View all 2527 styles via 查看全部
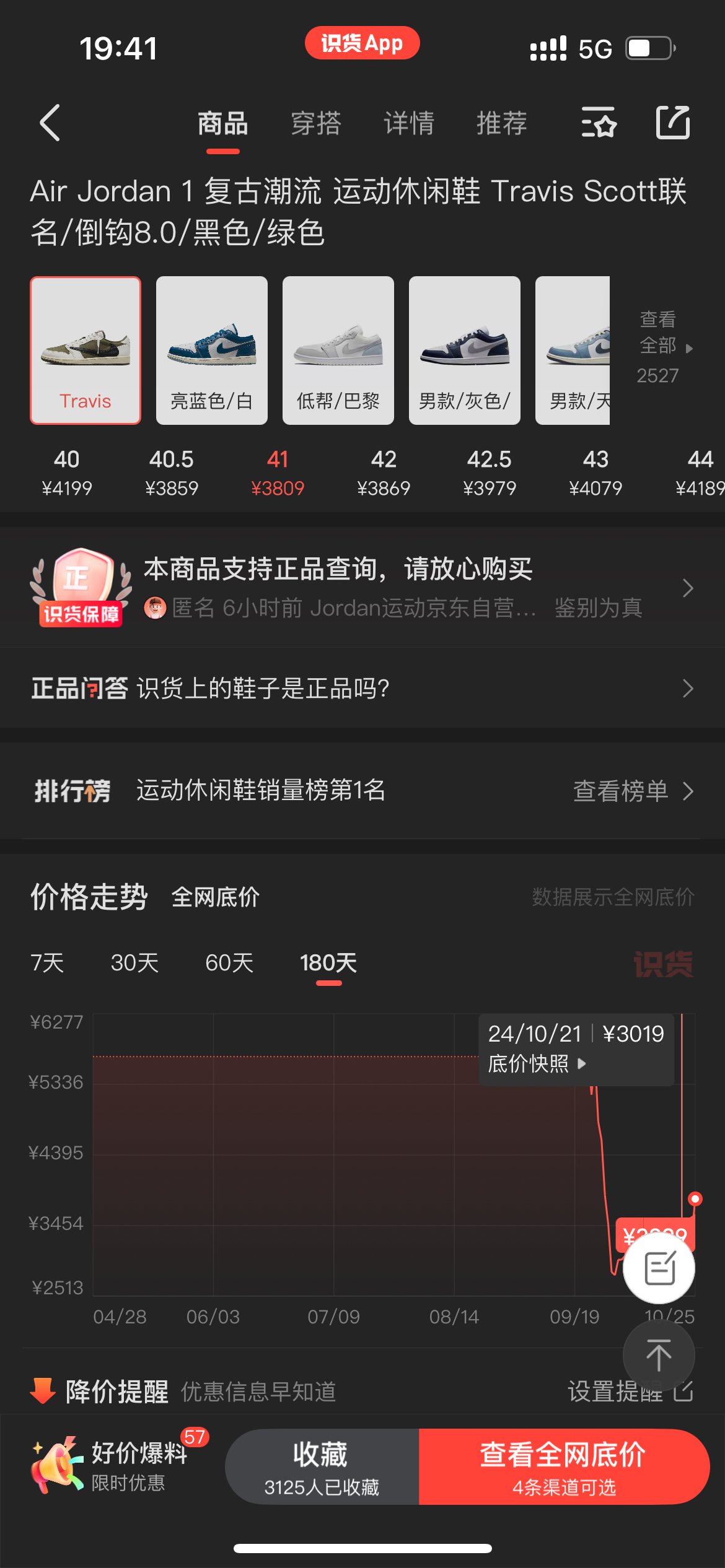725x1568 pixels. [661, 347]
